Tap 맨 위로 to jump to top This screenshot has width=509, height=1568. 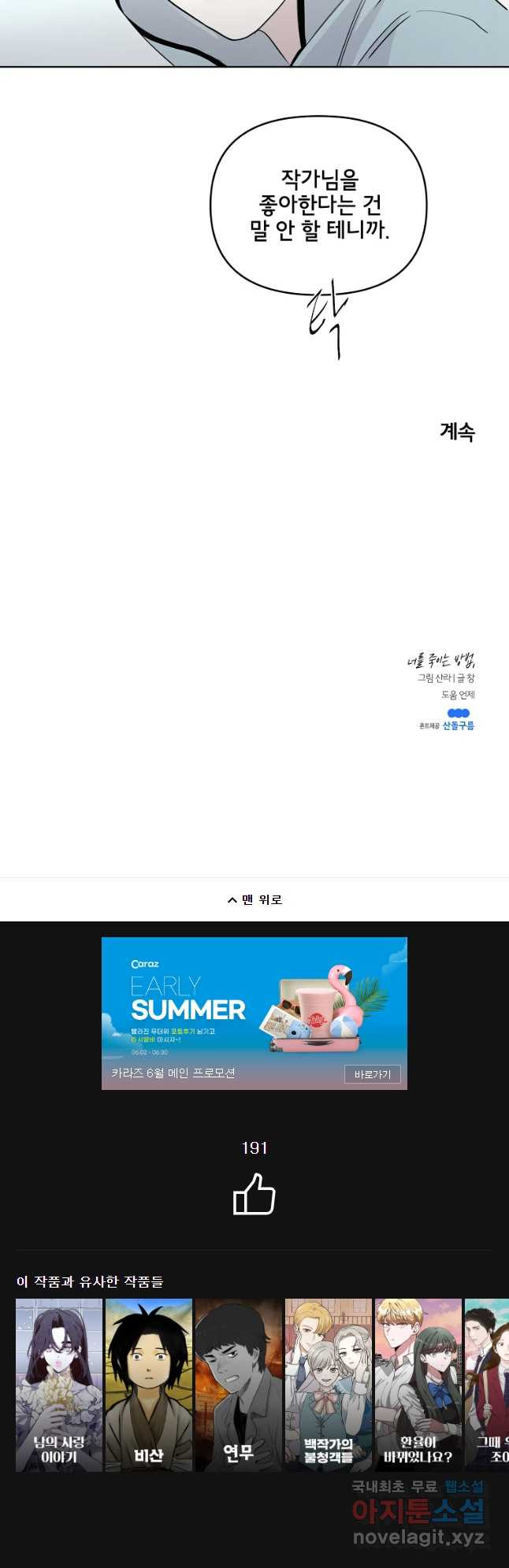(254, 899)
